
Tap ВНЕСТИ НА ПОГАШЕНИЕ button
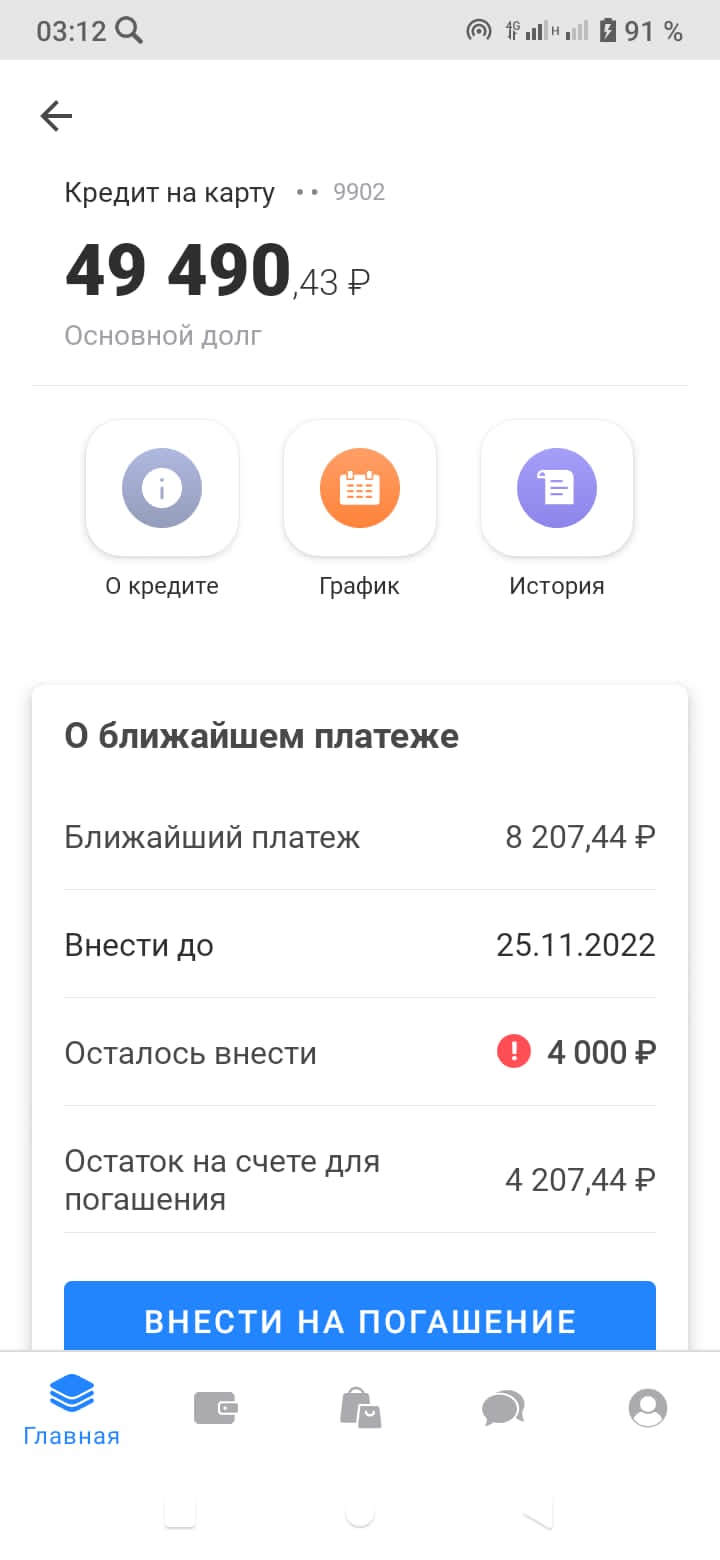tap(360, 1317)
